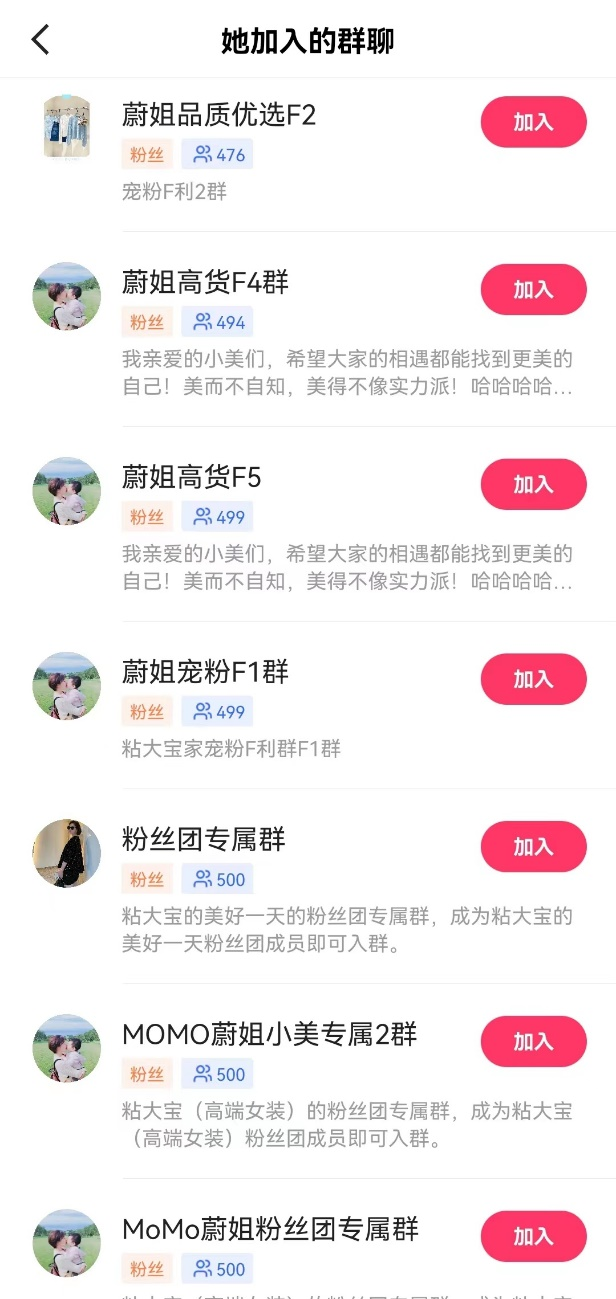Screen dimensions: 616x1299
Task: Join the 蔚姐宠粉F1群 group
Action: pyautogui.click(x=533, y=680)
